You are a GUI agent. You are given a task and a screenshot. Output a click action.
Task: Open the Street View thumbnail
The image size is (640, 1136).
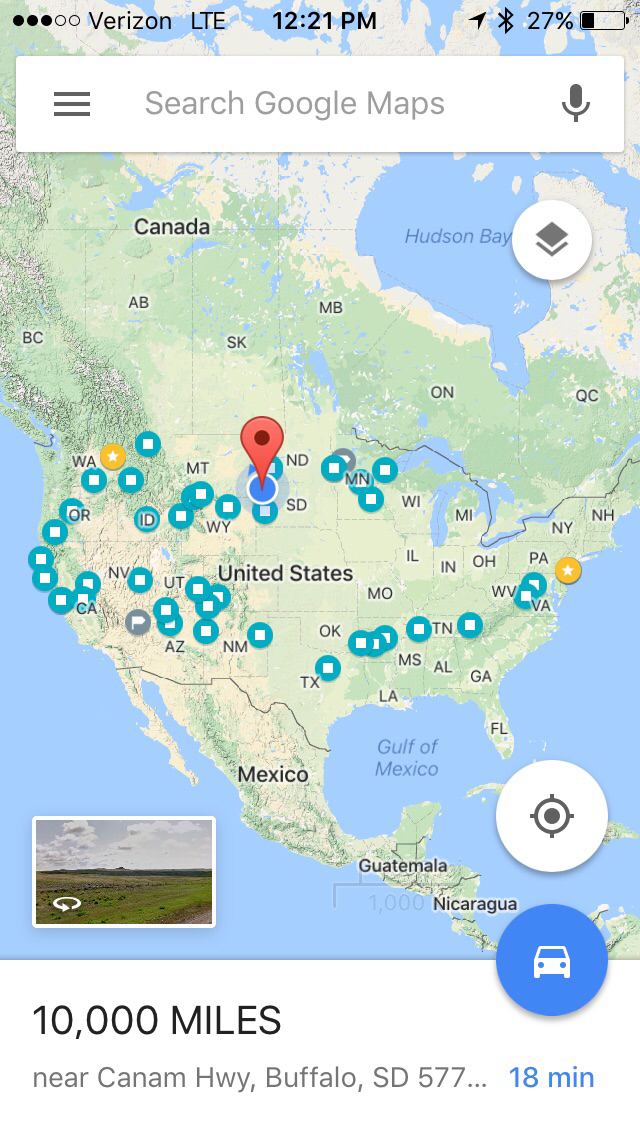click(124, 871)
